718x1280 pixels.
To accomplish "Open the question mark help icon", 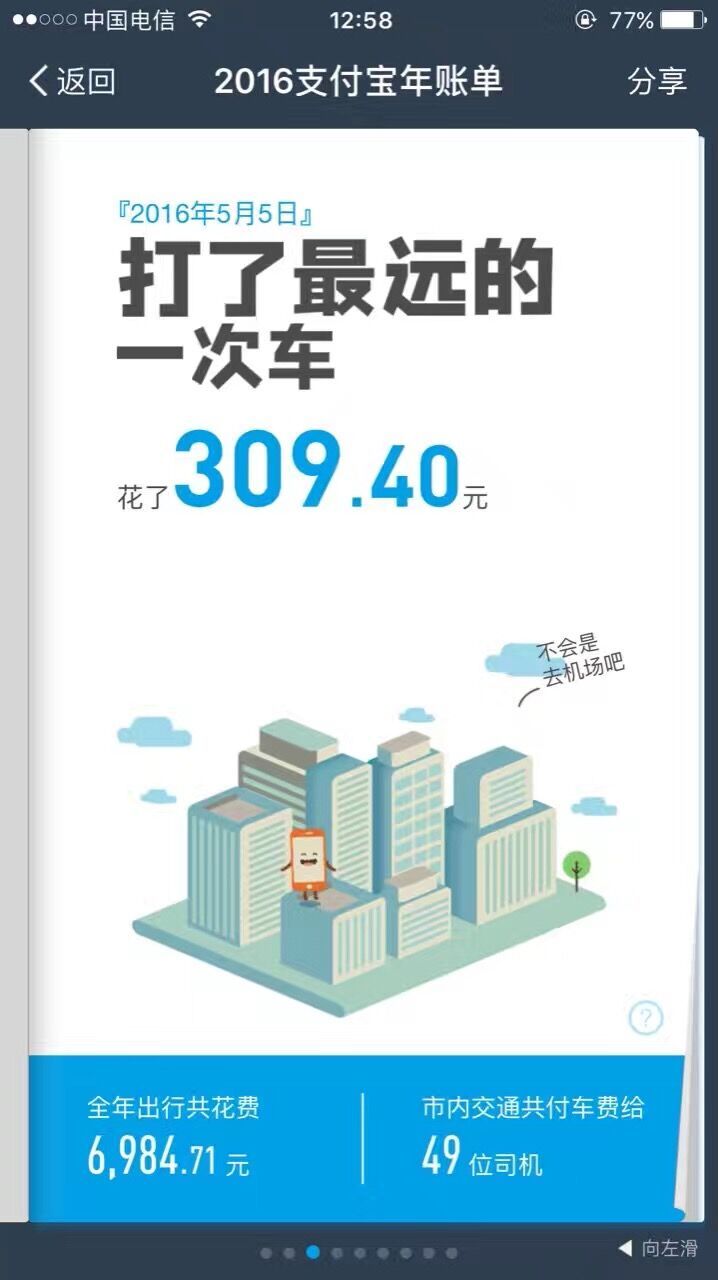I will click(x=646, y=1018).
